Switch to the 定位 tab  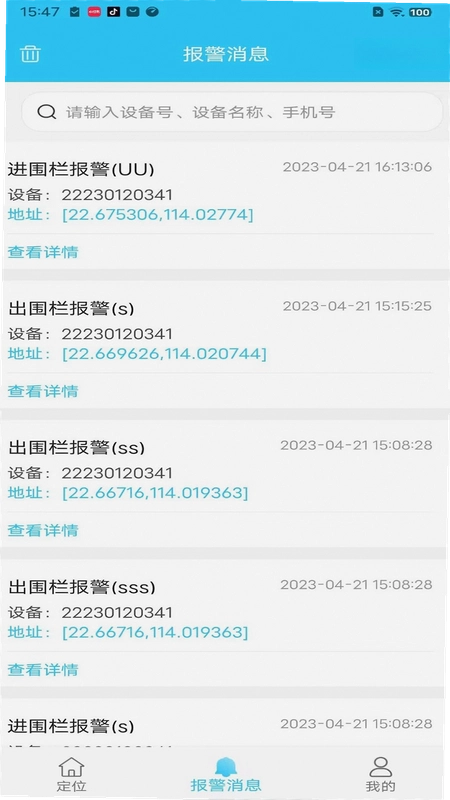(x=71, y=775)
